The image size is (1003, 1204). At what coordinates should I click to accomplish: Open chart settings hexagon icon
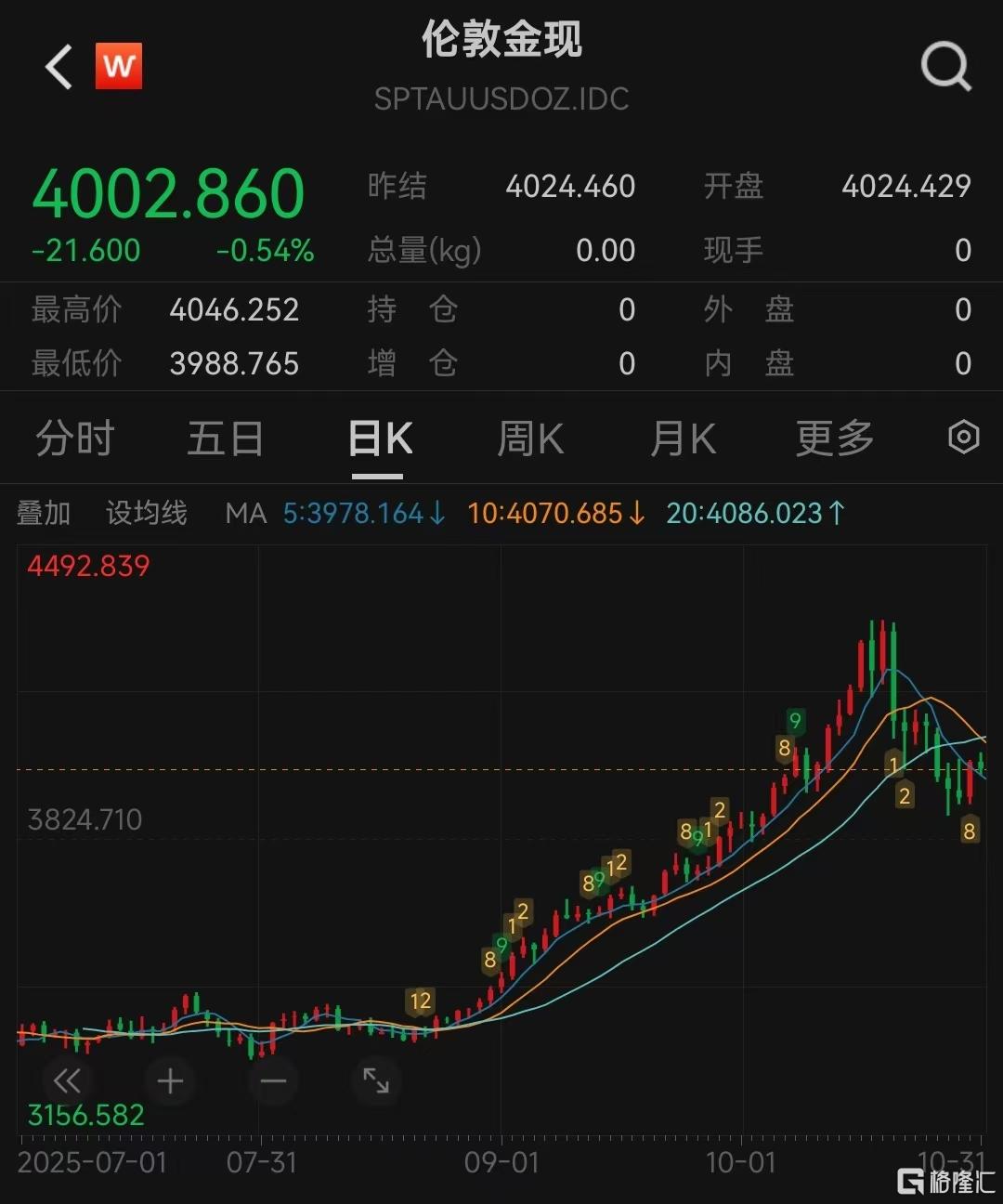pyautogui.click(x=963, y=437)
